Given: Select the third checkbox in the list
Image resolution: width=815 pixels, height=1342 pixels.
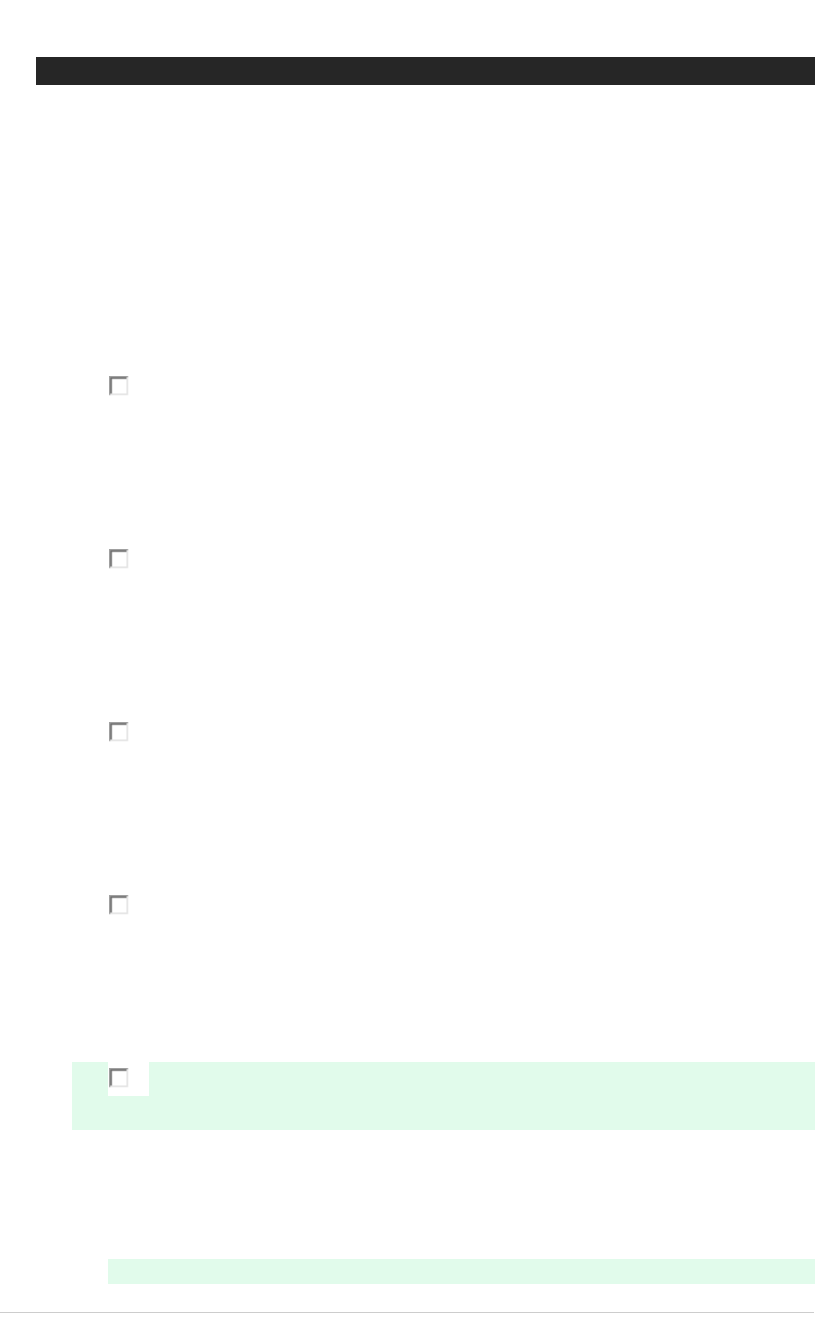Looking at the screenshot, I should [x=118, y=732].
